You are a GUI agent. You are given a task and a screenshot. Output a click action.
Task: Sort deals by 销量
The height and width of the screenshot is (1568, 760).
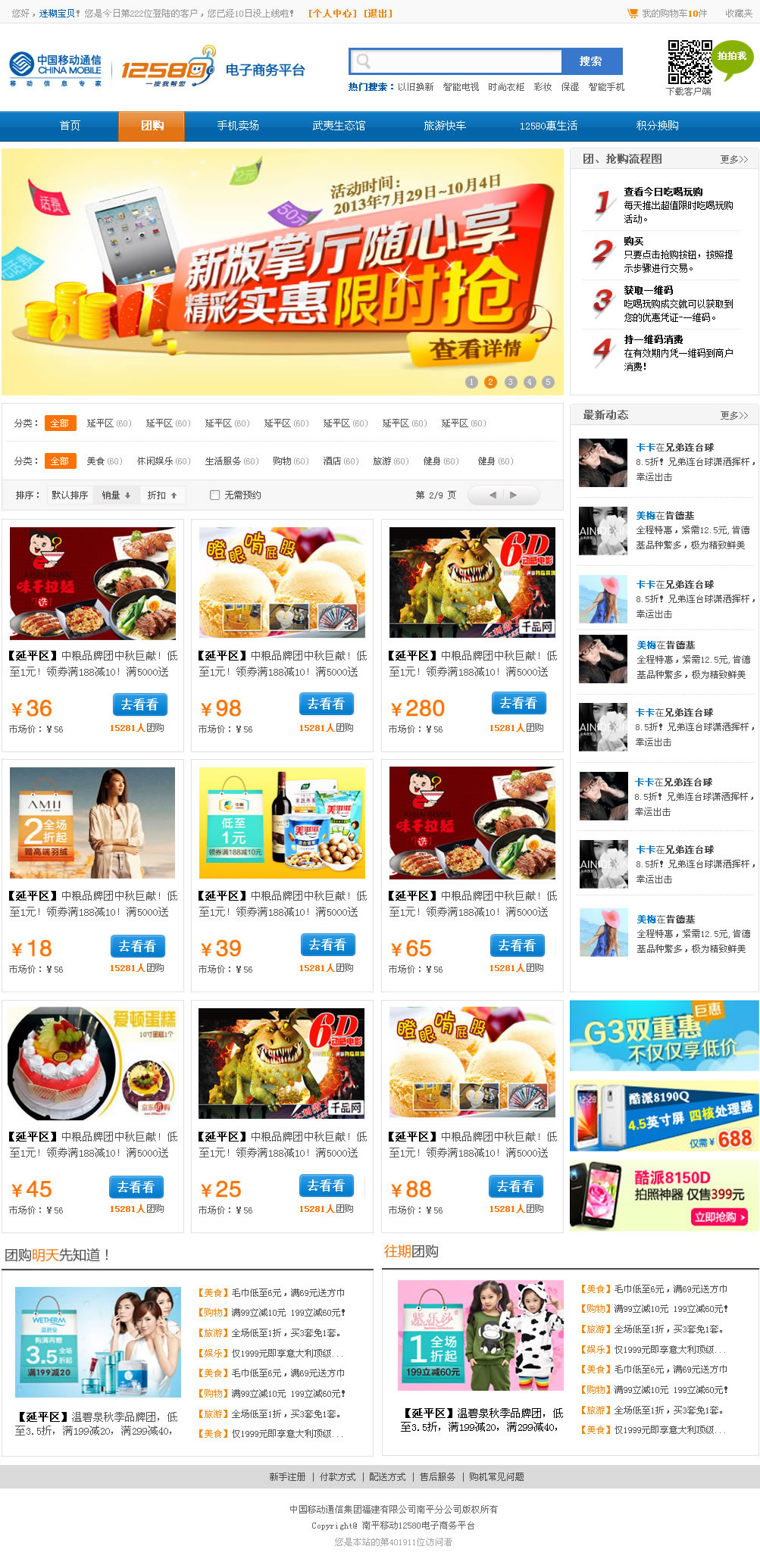pyautogui.click(x=116, y=495)
